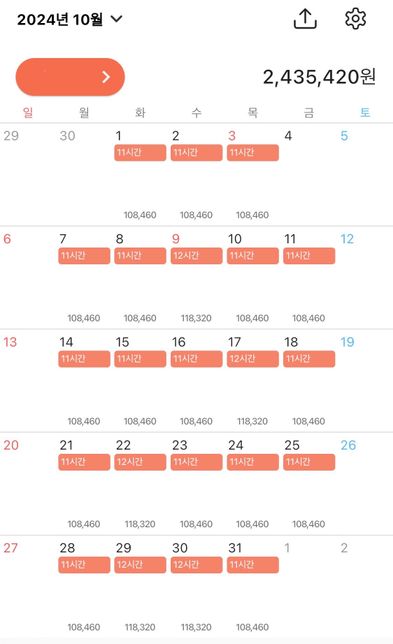Open the 11시간 entry on October 14

pos(84,359)
